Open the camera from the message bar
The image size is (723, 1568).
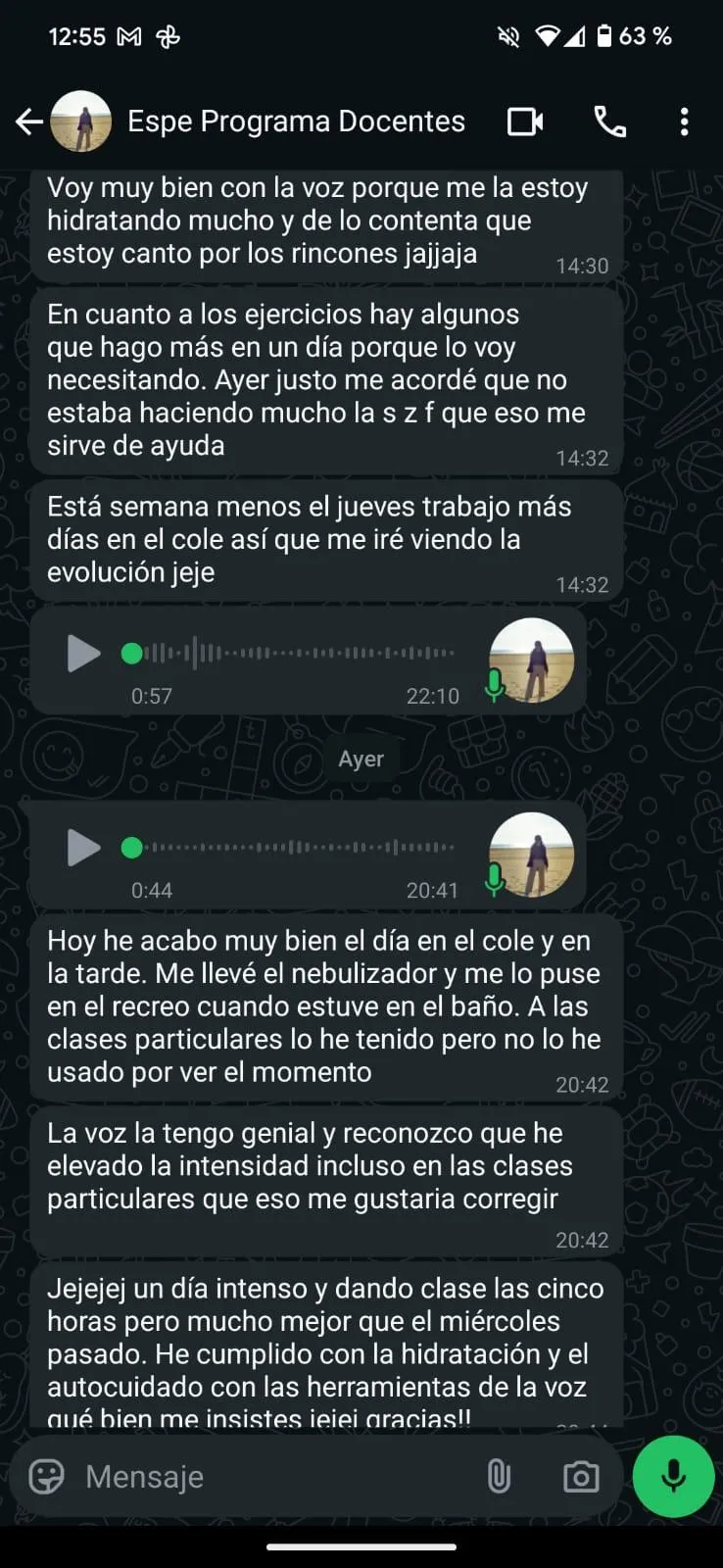(580, 1476)
